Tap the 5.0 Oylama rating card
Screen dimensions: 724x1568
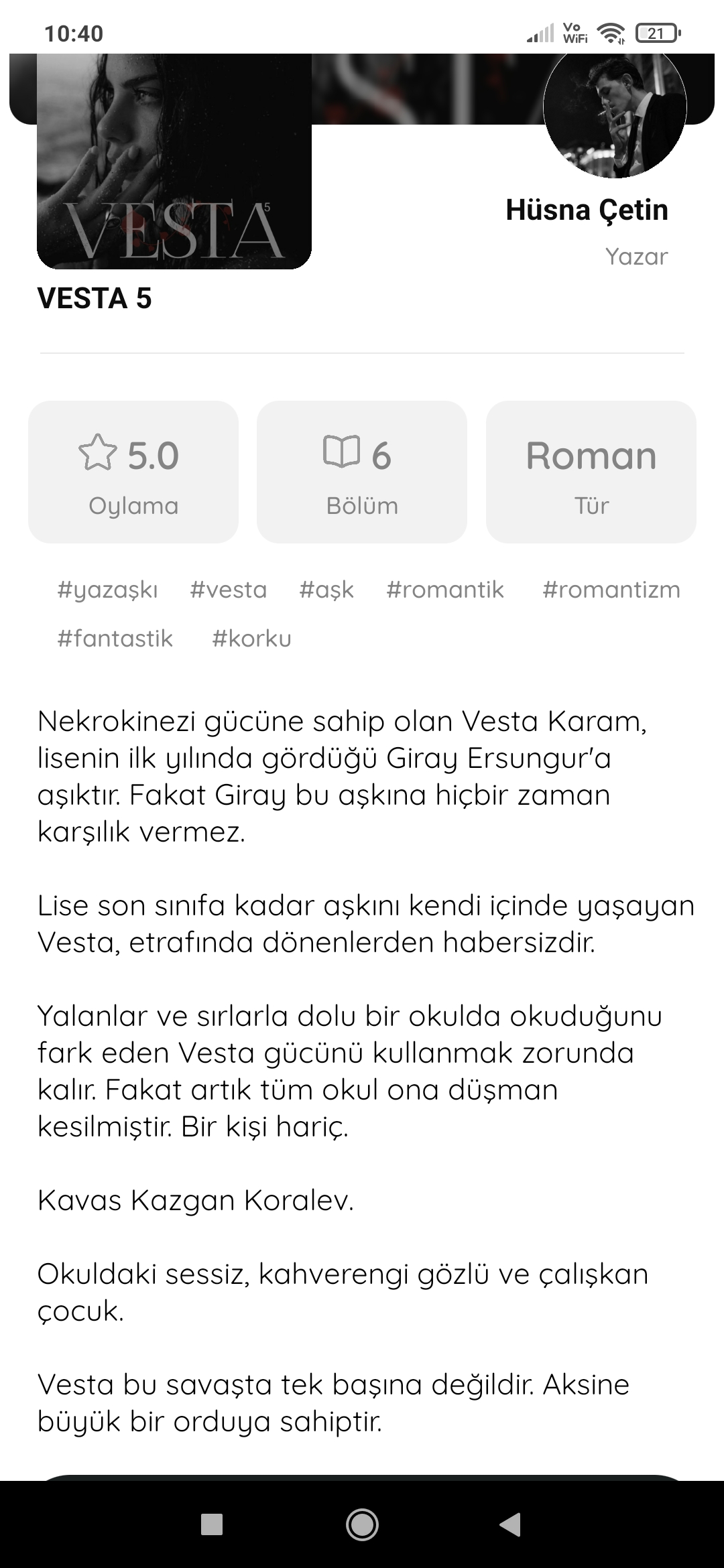[x=133, y=472]
